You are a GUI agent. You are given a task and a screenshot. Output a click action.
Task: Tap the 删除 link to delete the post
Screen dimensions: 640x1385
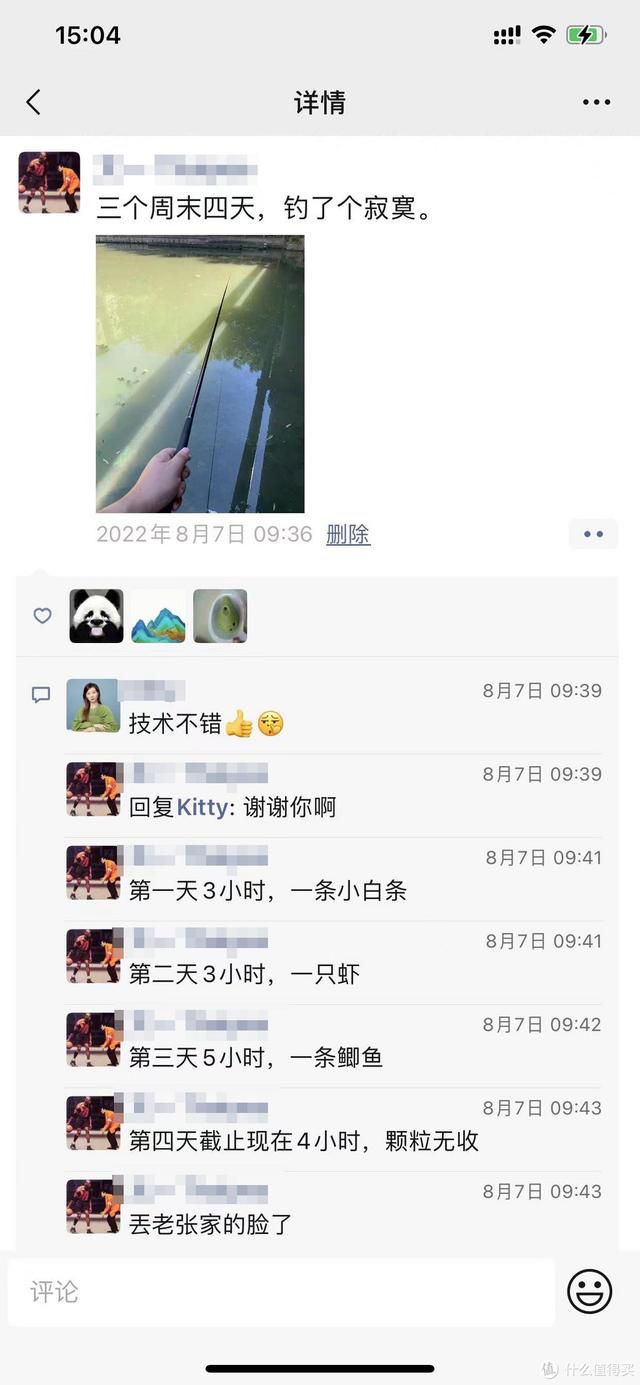click(x=348, y=535)
